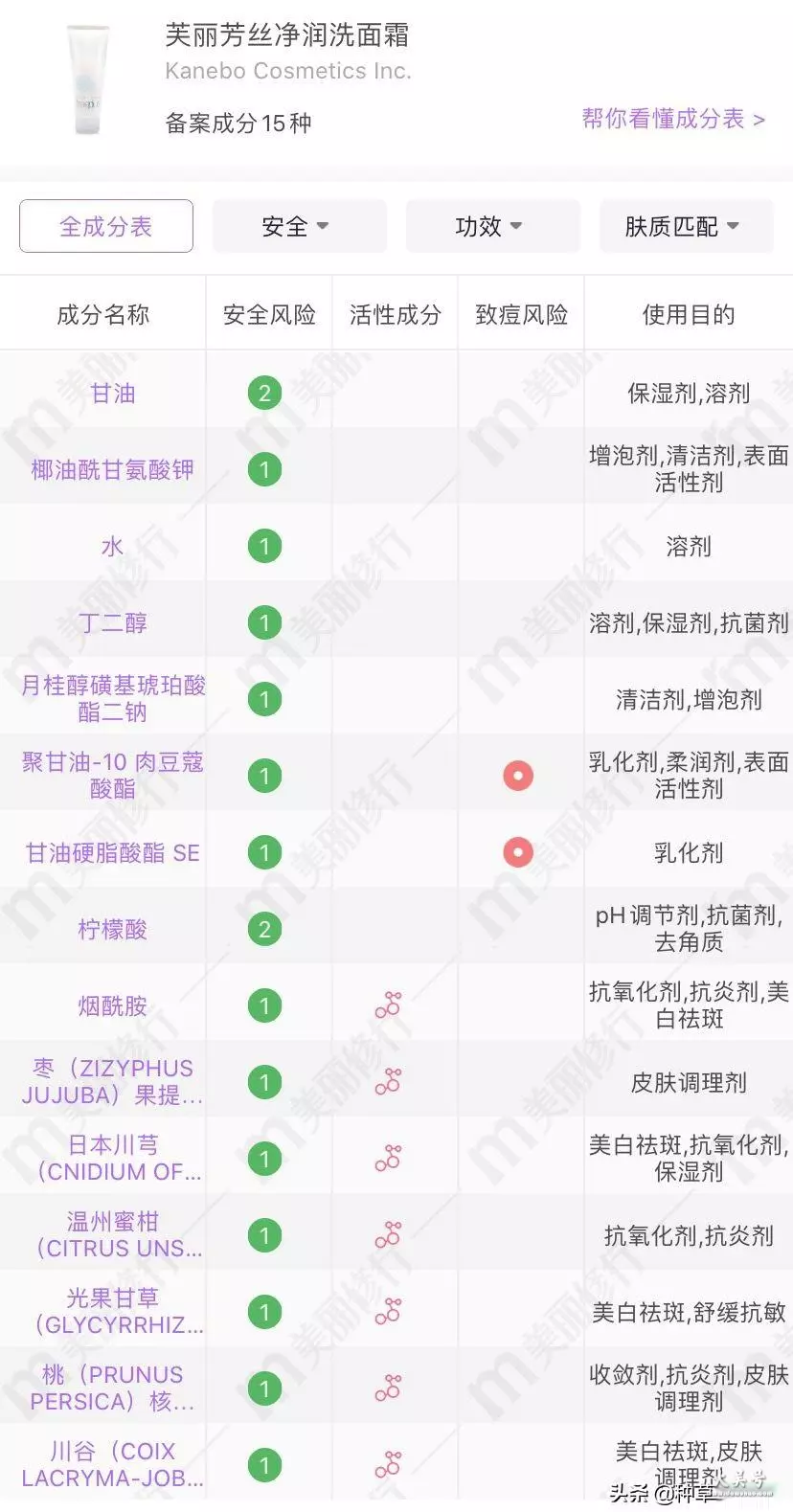793x1512 pixels.
Task: View the ingredient 甘油硬脂酸酯 SE
Action: coord(113,853)
